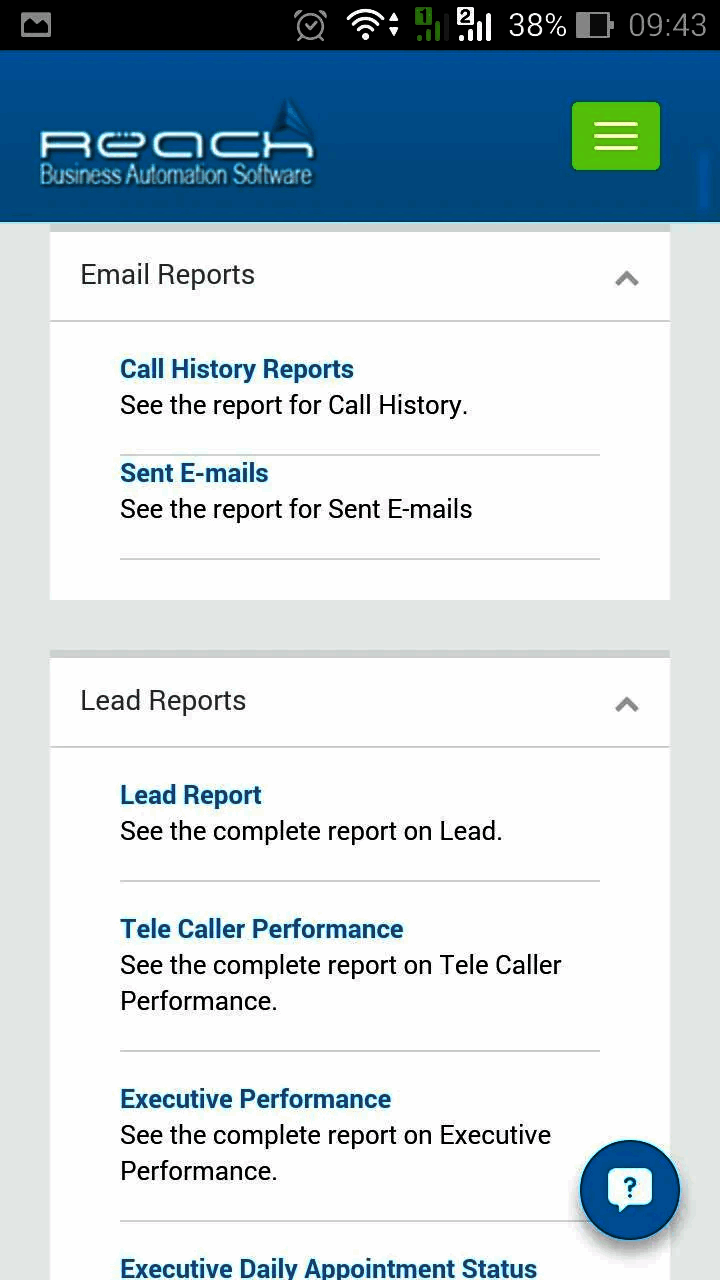The image size is (720, 1280).
Task: Open Call History Reports
Action: [237, 369]
